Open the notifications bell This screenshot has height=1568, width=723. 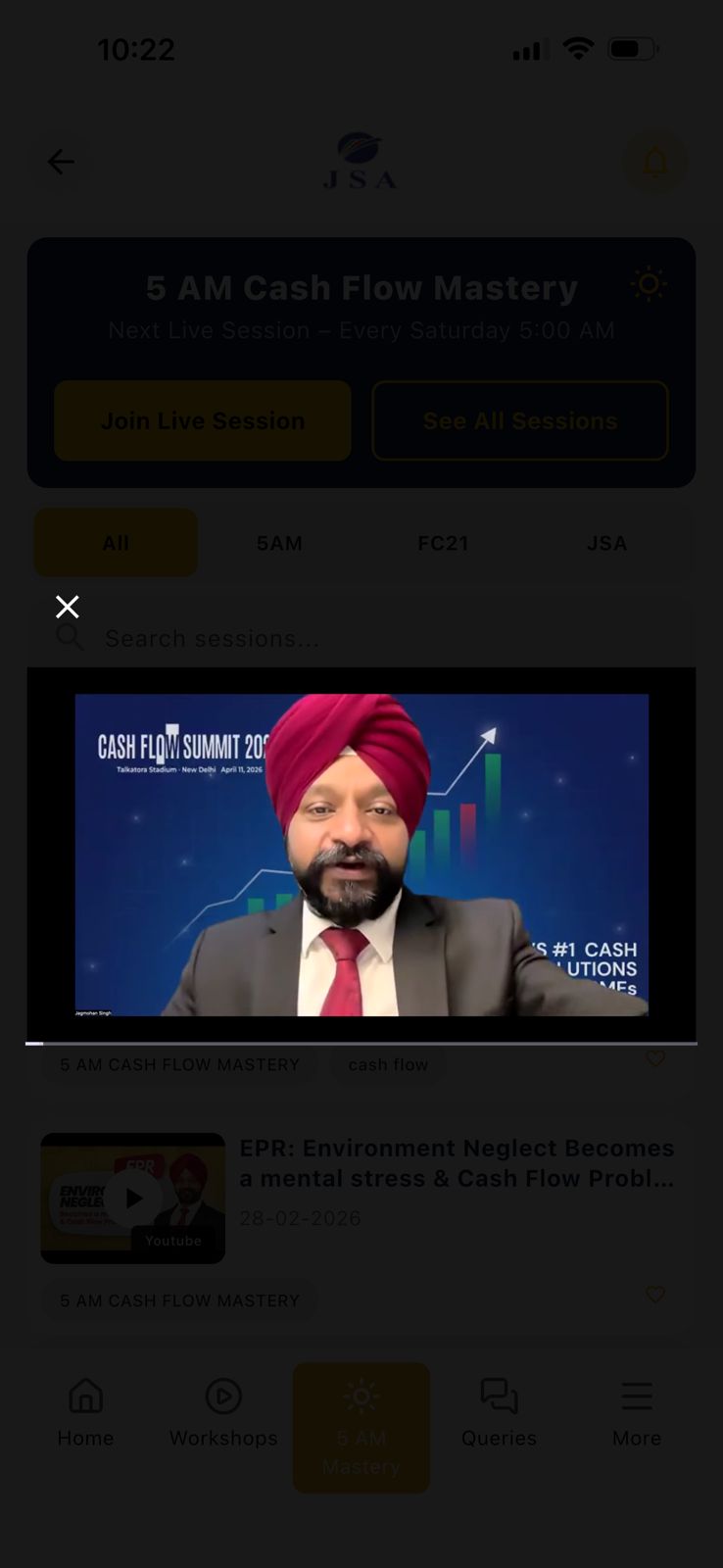coord(654,162)
